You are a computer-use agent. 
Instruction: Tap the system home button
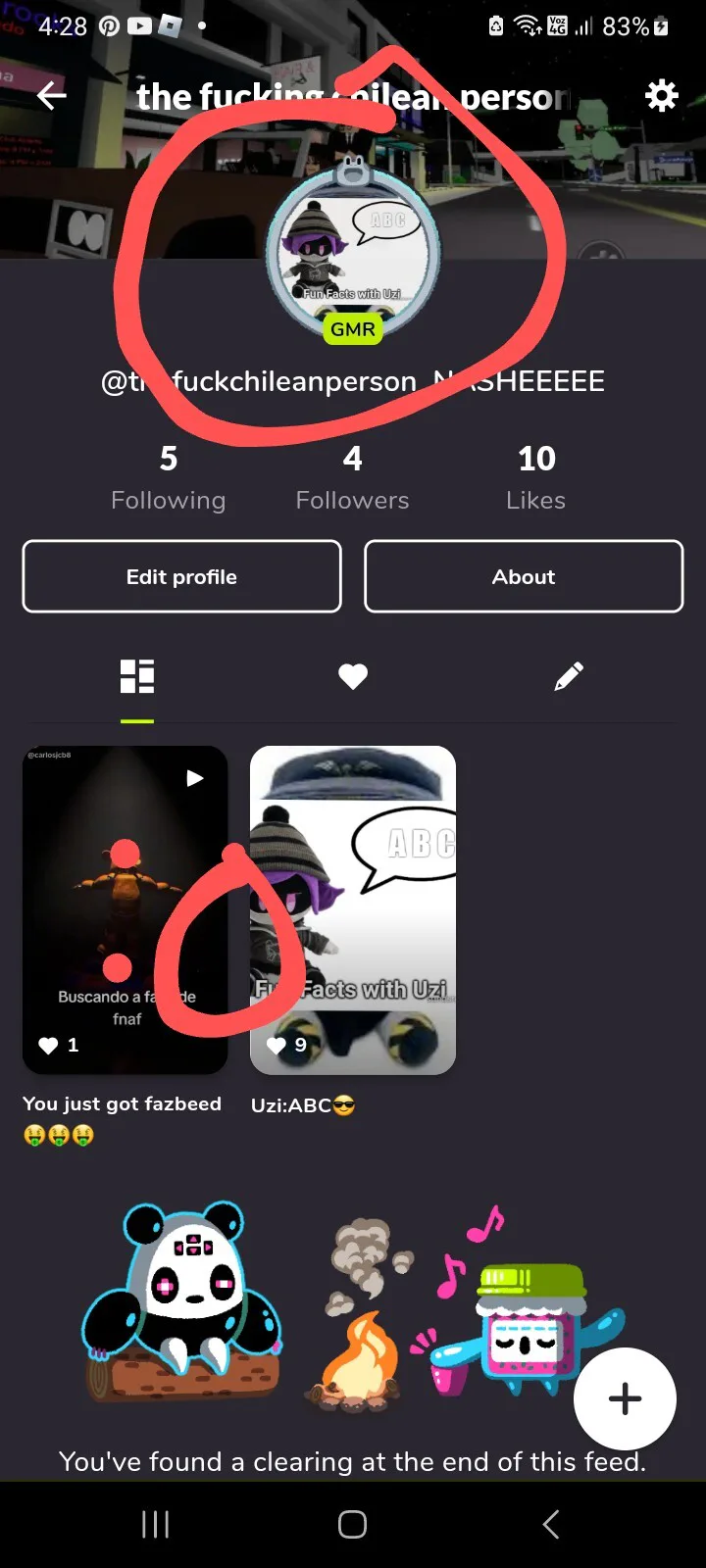pyautogui.click(x=353, y=1524)
